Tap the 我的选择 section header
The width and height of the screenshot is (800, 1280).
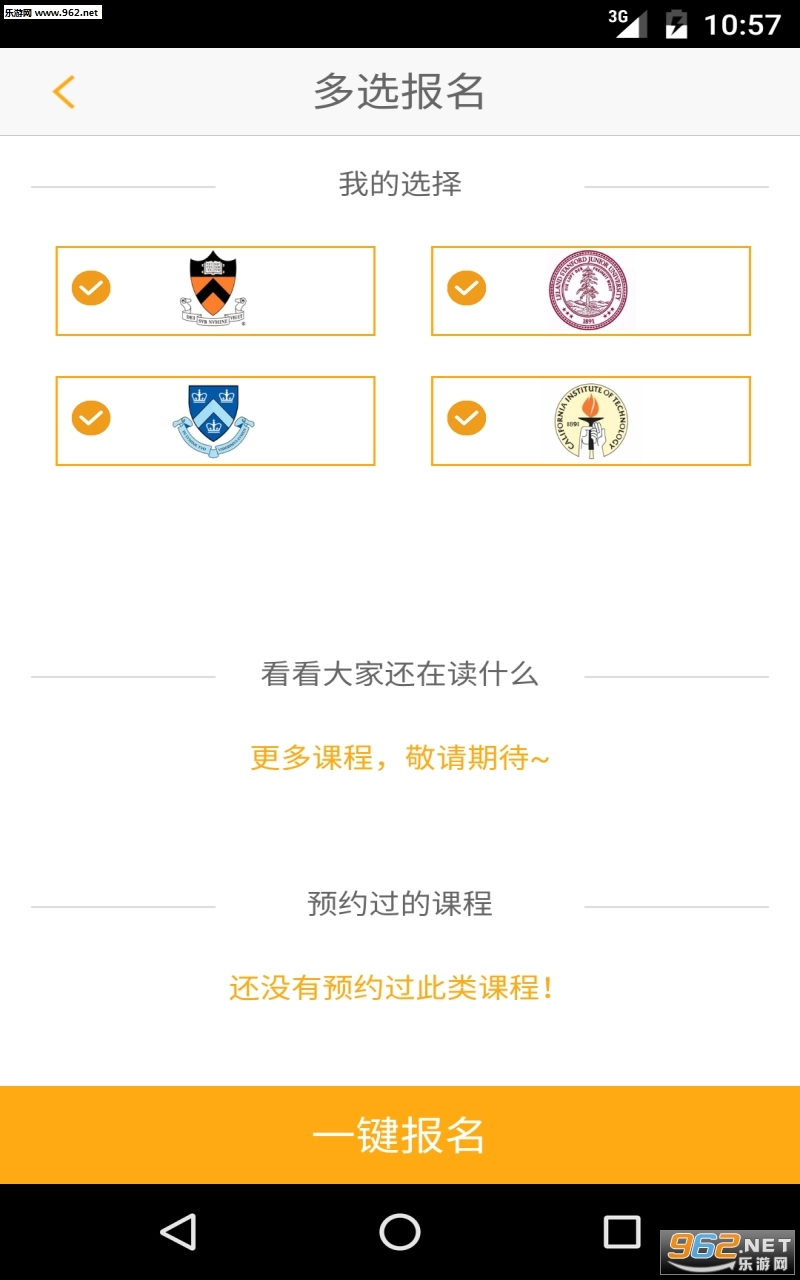(400, 184)
